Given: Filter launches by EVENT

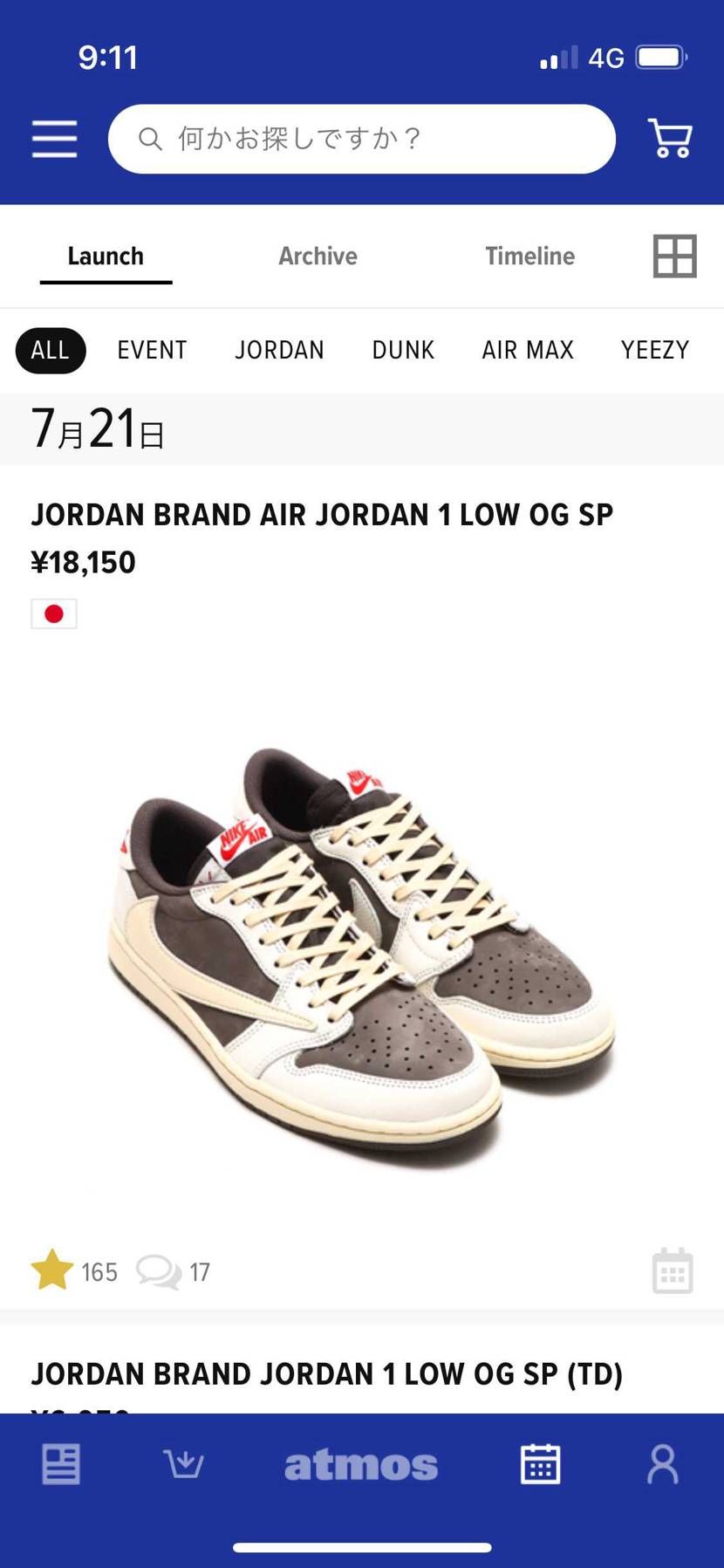Looking at the screenshot, I should (x=152, y=350).
